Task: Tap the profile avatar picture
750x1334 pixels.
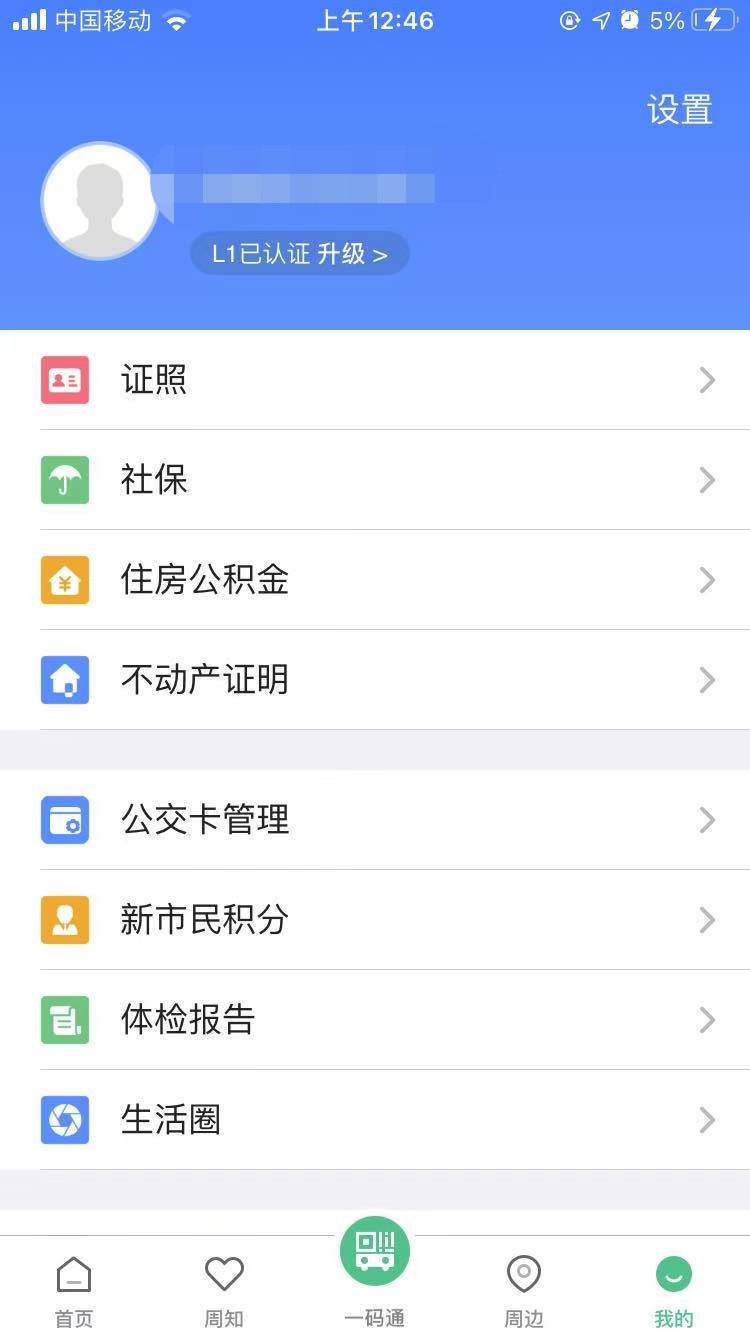Action: click(99, 200)
